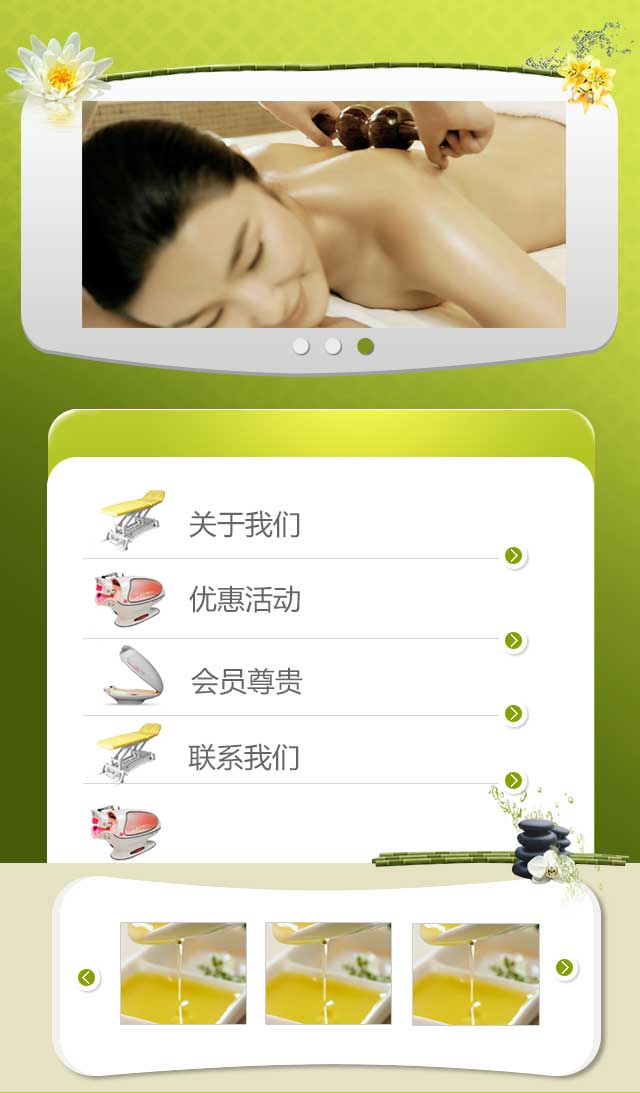Tap the spa massage banner image
This screenshot has height=1093, width=640.
tap(323, 214)
